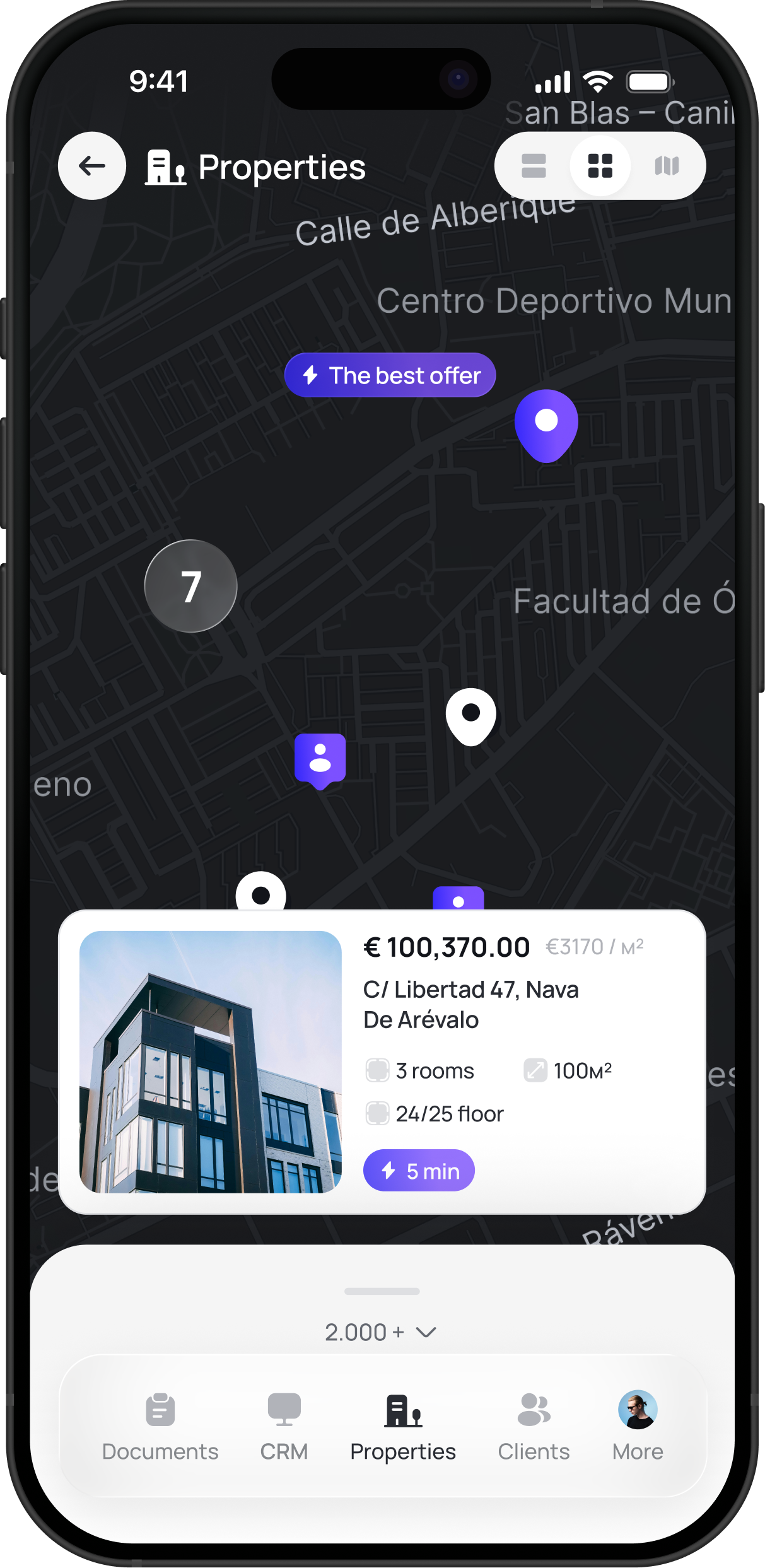Open the C/ Libertad 47 property card
Image resolution: width=765 pixels, height=1568 pixels.
coord(382,1062)
